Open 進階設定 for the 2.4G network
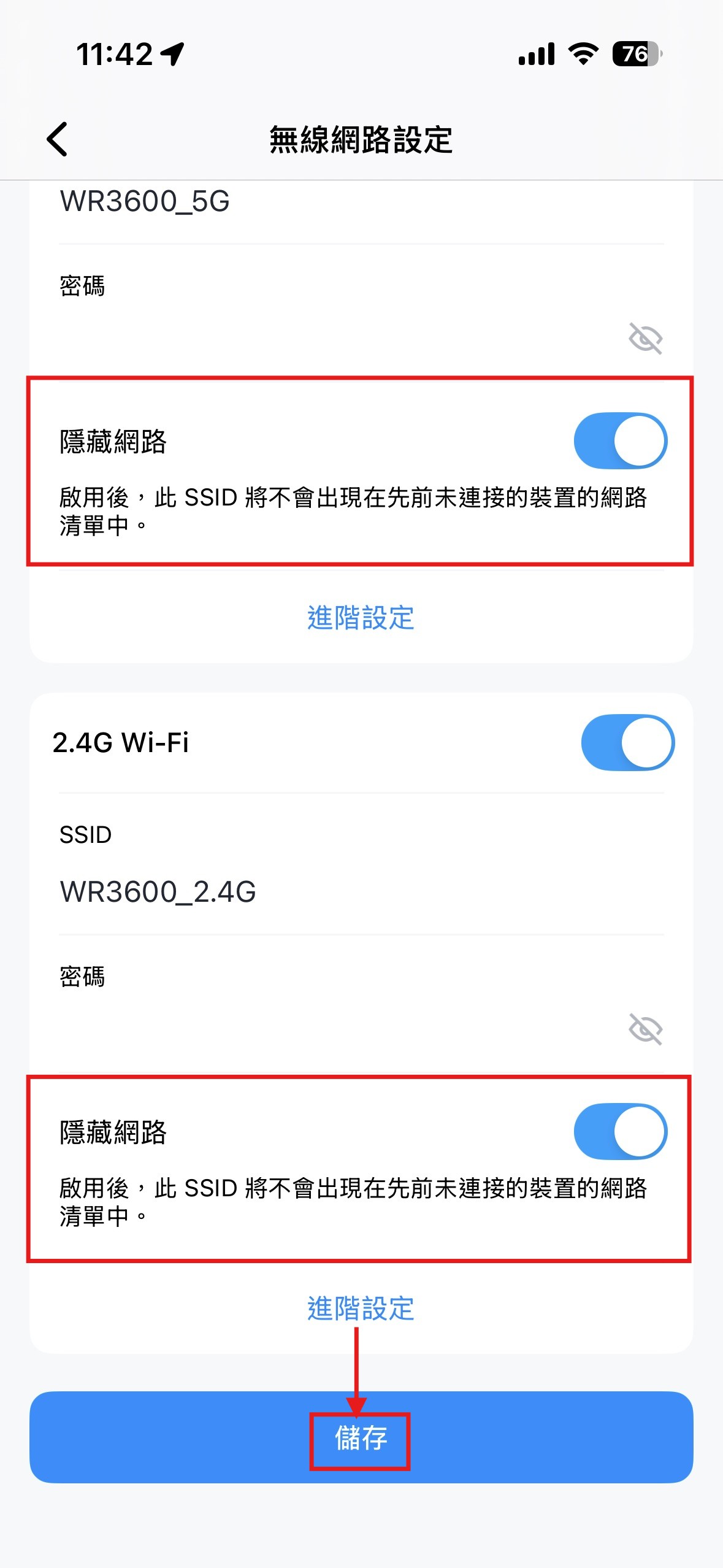Viewport: 723px width, 1568px height. (x=361, y=1309)
